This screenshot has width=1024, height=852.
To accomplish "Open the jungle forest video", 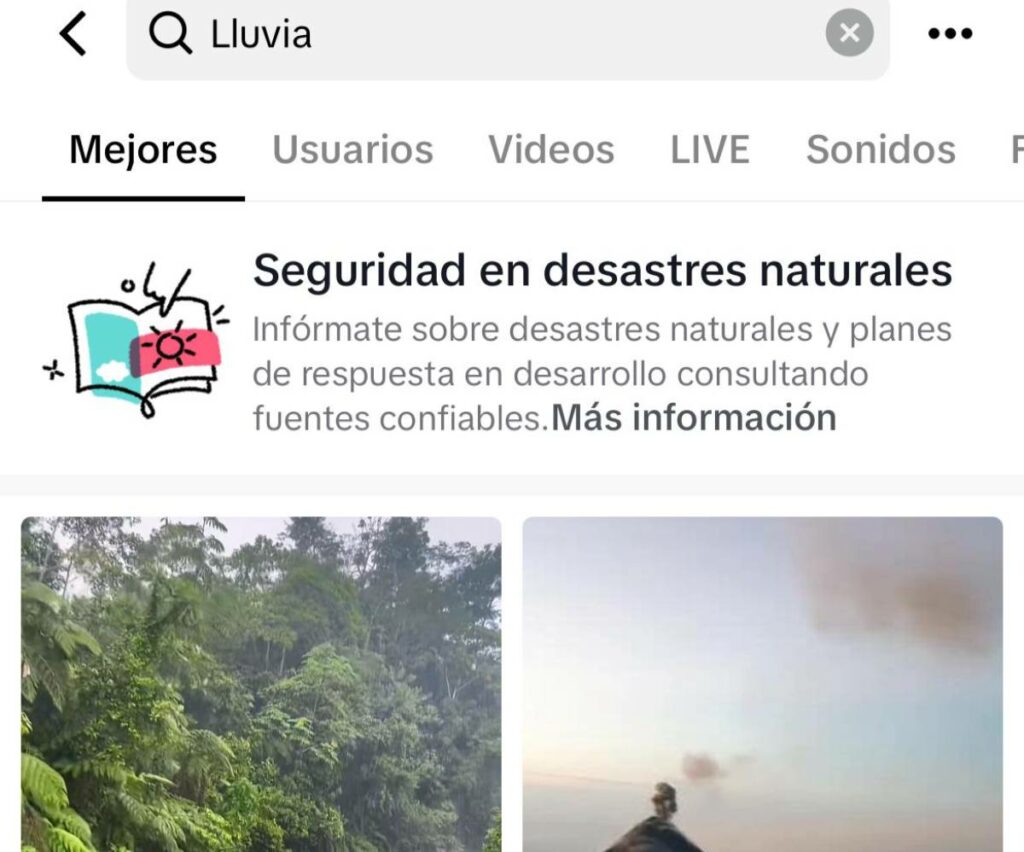I will tap(261, 684).
